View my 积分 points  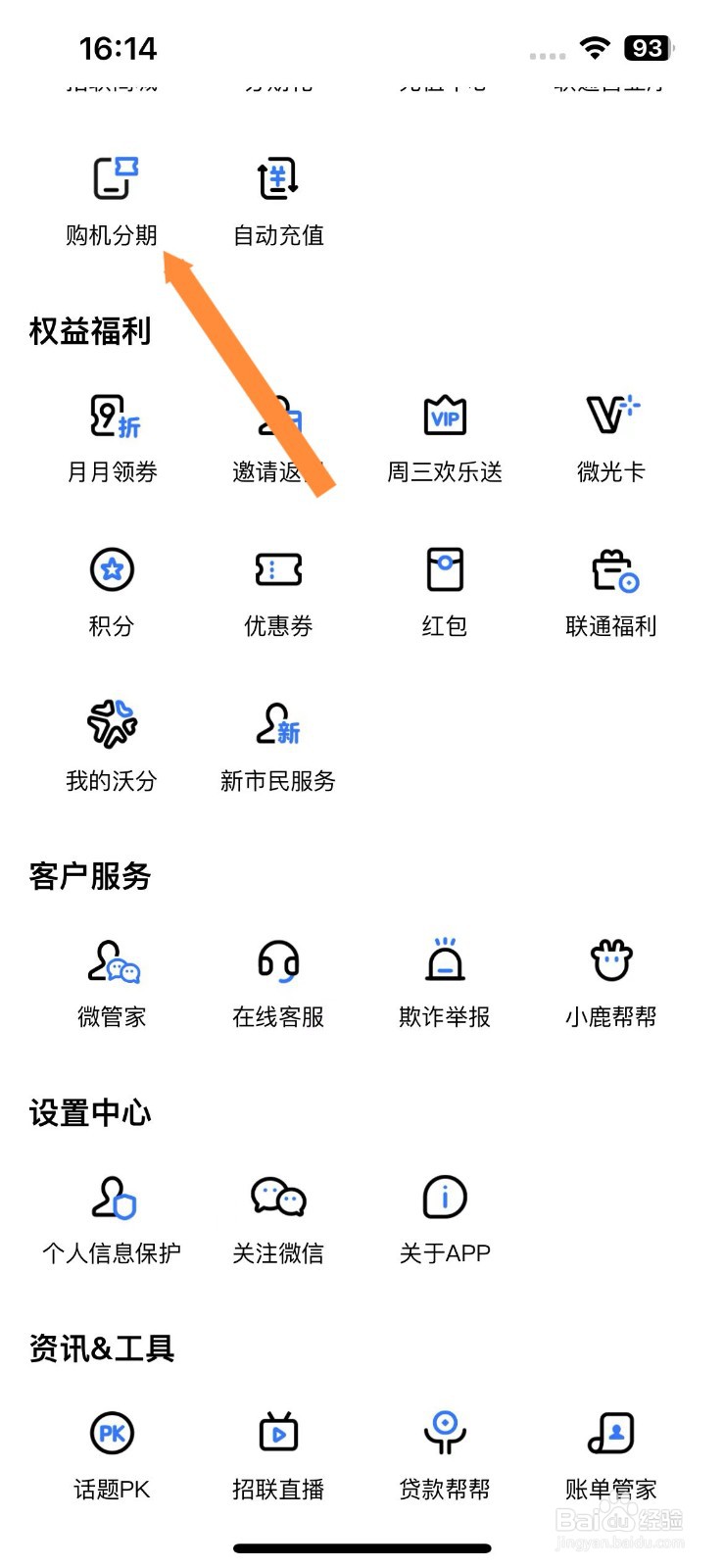112,593
